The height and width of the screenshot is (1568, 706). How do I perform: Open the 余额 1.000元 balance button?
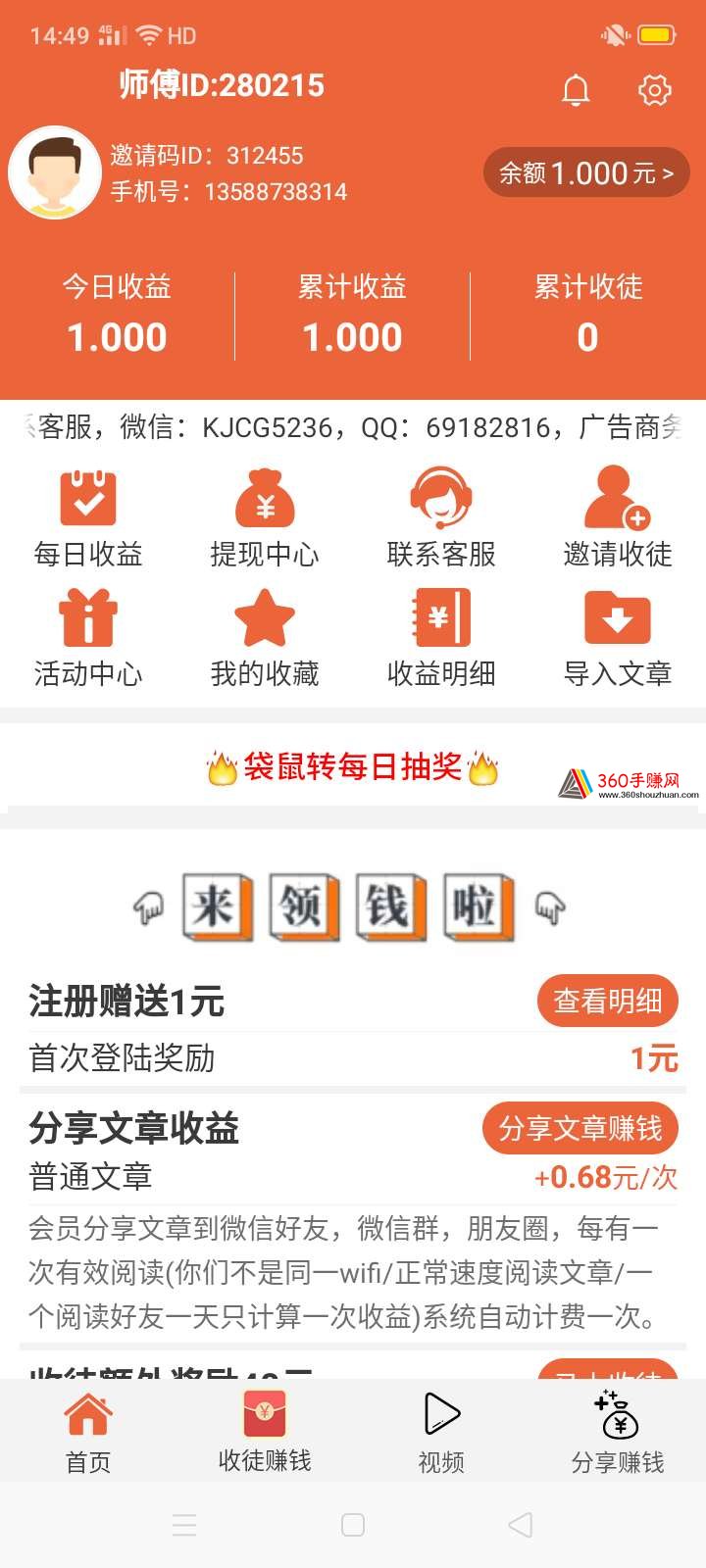point(586,173)
